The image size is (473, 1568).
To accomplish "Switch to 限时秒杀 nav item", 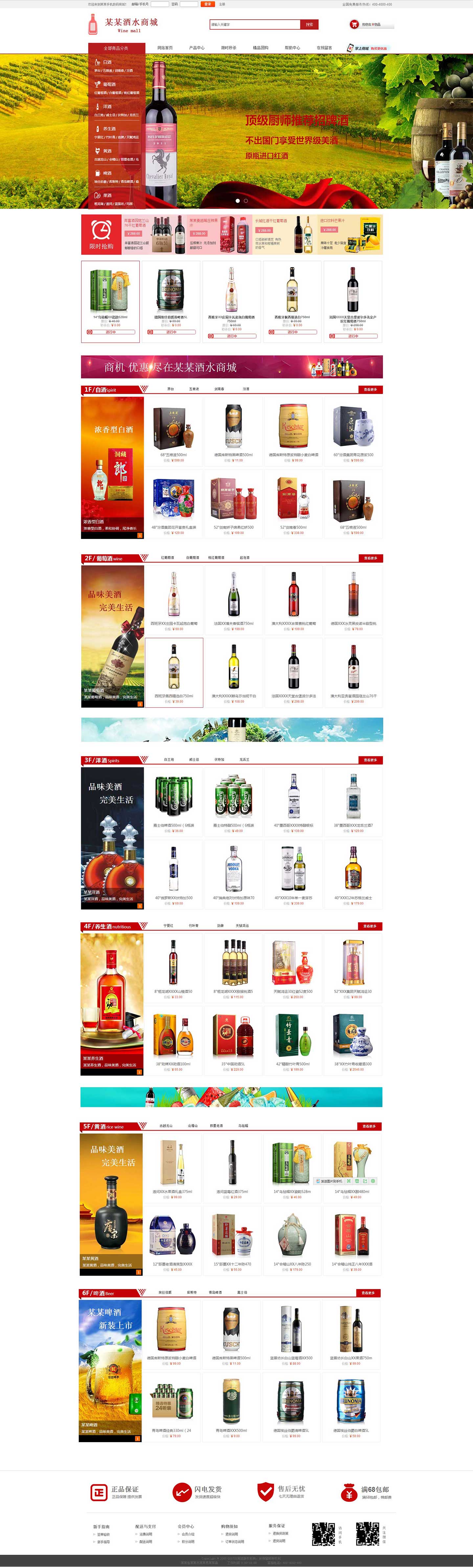I will [x=229, y=47].
